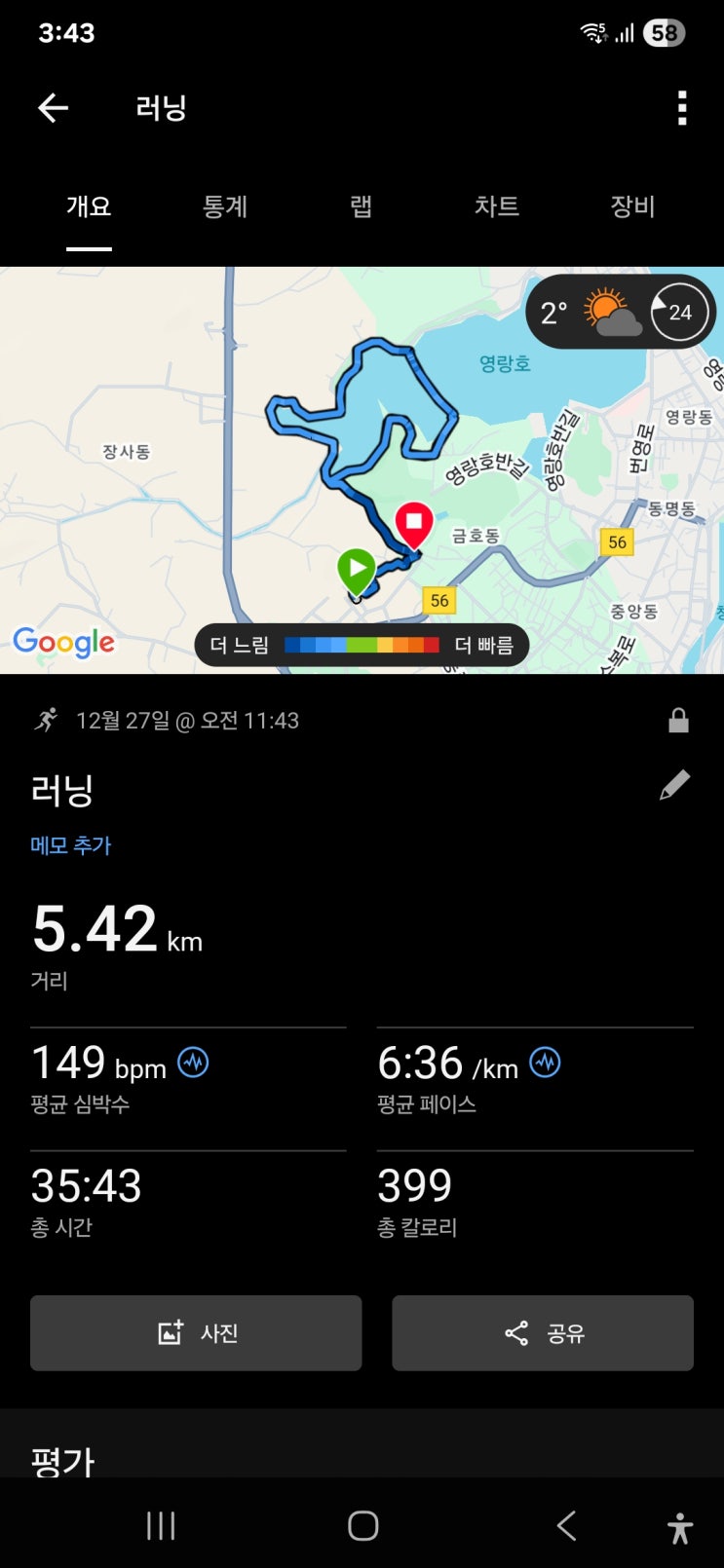Select the 장비 tab
The width and height of the screenshot is (724, 1568).
pyautogui.click(x=632, y=206)
